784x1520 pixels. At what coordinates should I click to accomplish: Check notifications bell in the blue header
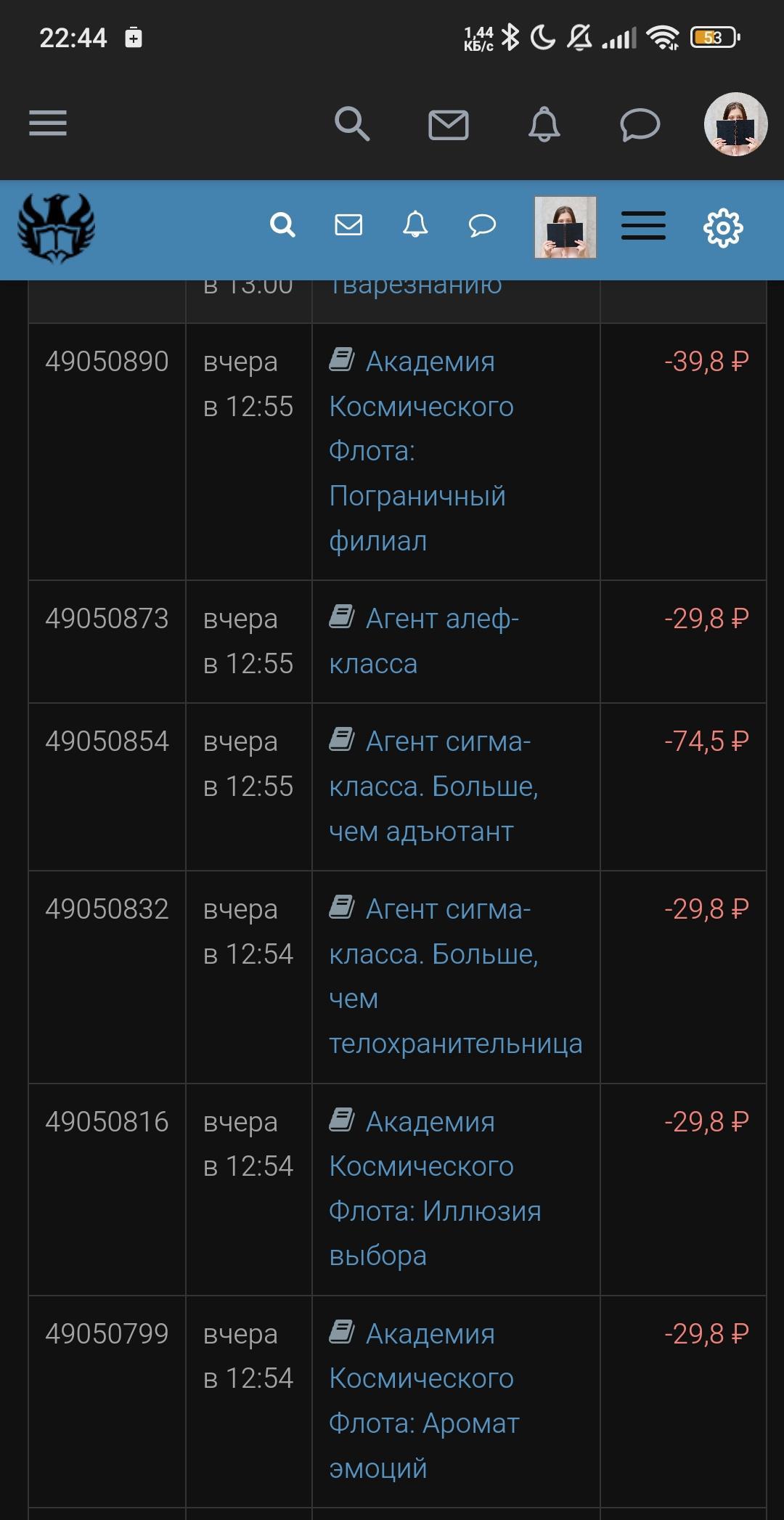[415, 225]
